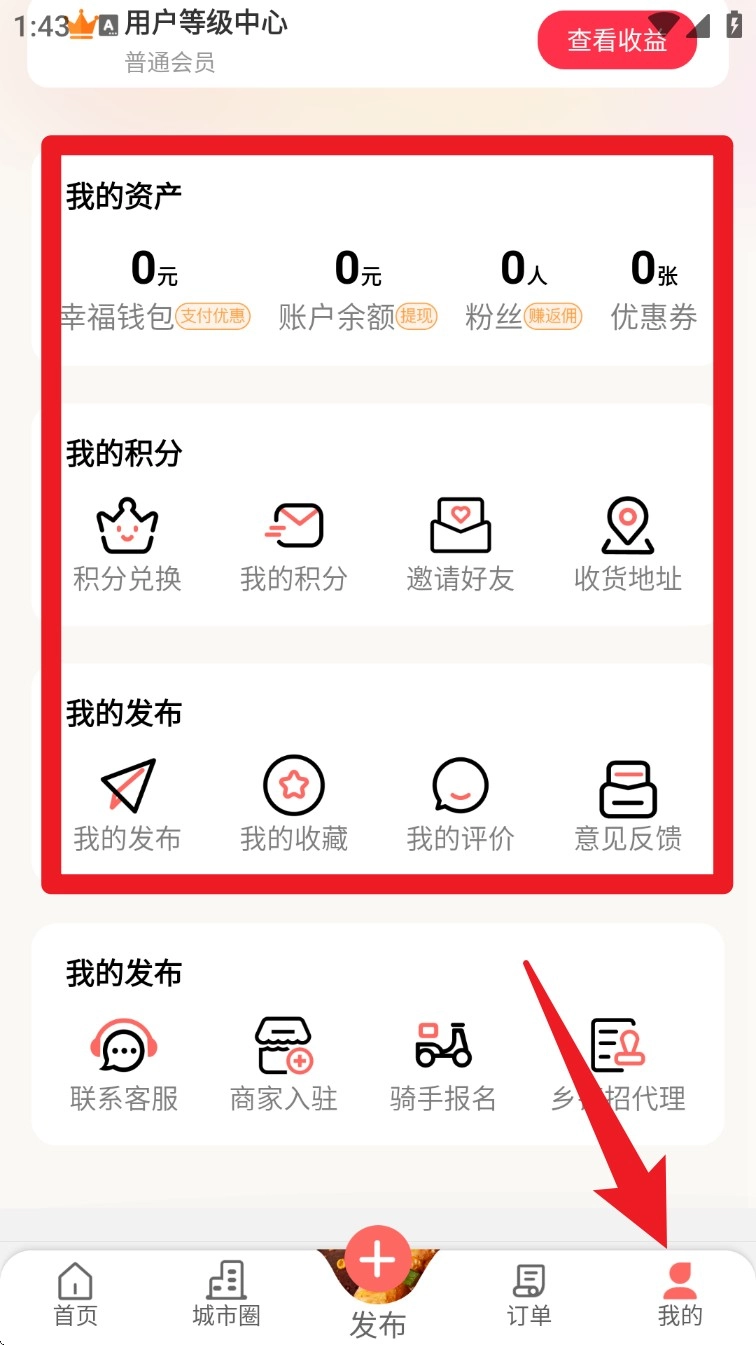
Task: Open 商家入驻 merchant registration
Action: [284, 1065]
